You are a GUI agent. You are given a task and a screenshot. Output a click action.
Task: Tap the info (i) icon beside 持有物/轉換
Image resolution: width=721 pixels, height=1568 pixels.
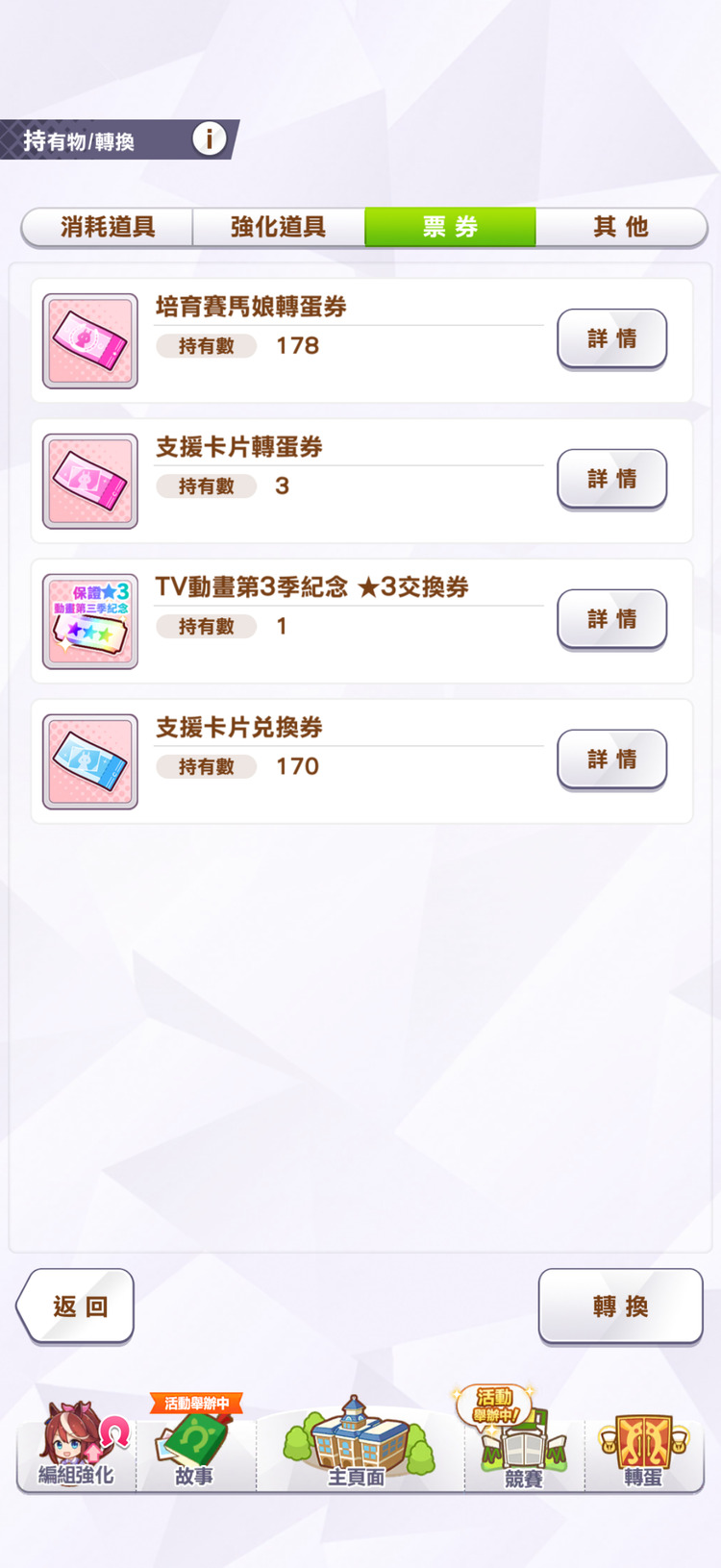[x=208, y=137]
